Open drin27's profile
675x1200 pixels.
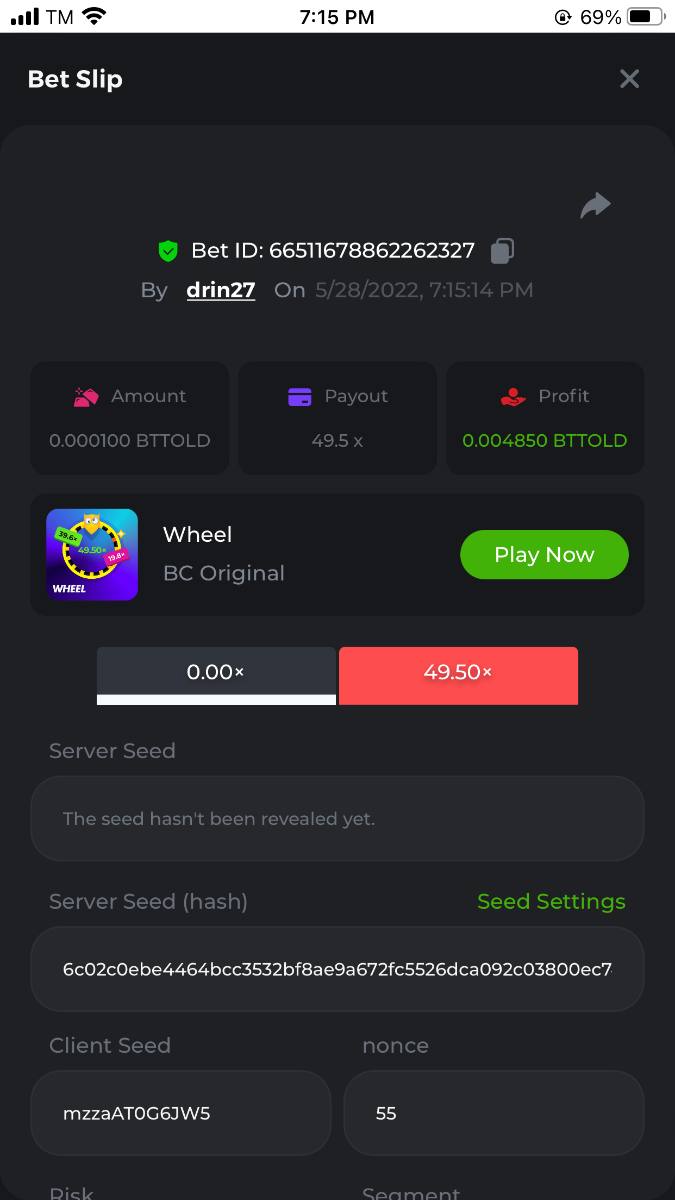point(221,290)
